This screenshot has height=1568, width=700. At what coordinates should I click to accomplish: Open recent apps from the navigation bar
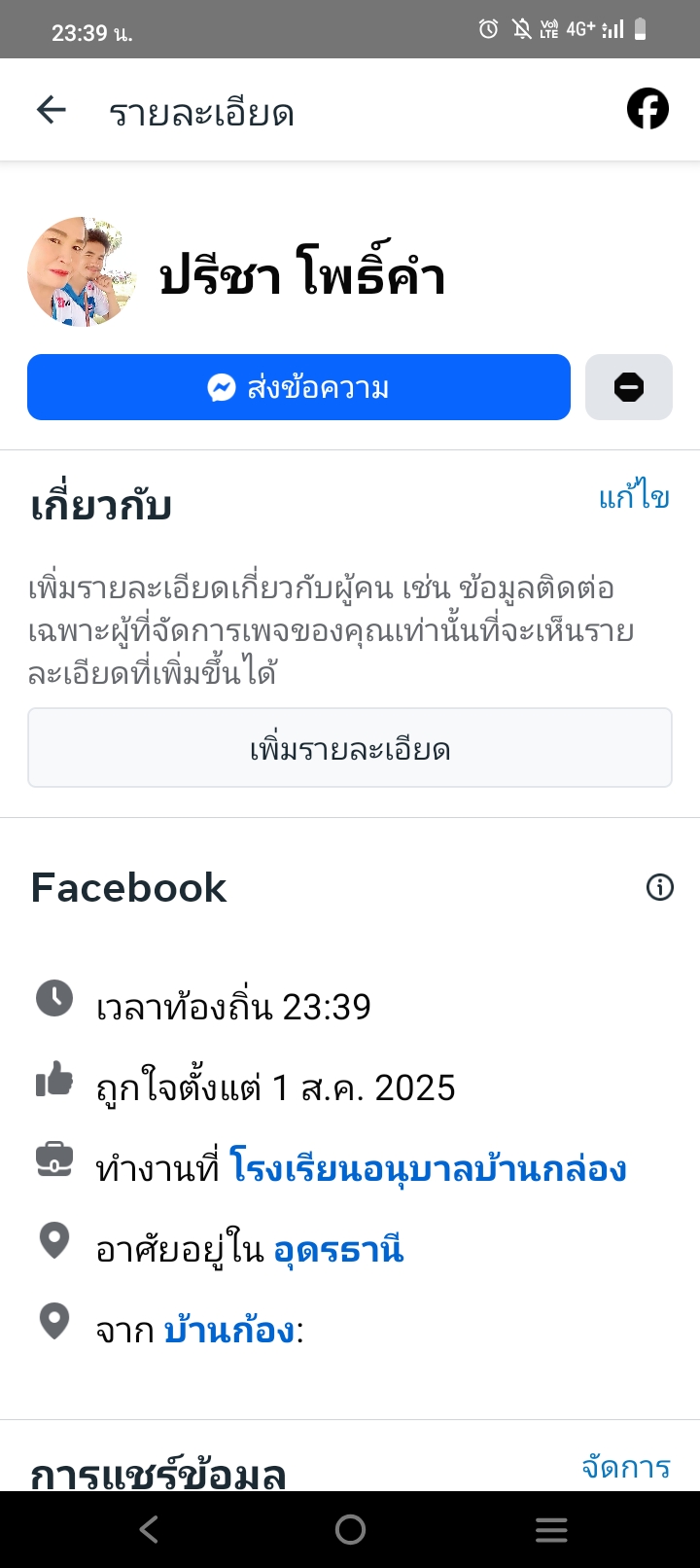pyautogui.click(x=551, y=1530)
